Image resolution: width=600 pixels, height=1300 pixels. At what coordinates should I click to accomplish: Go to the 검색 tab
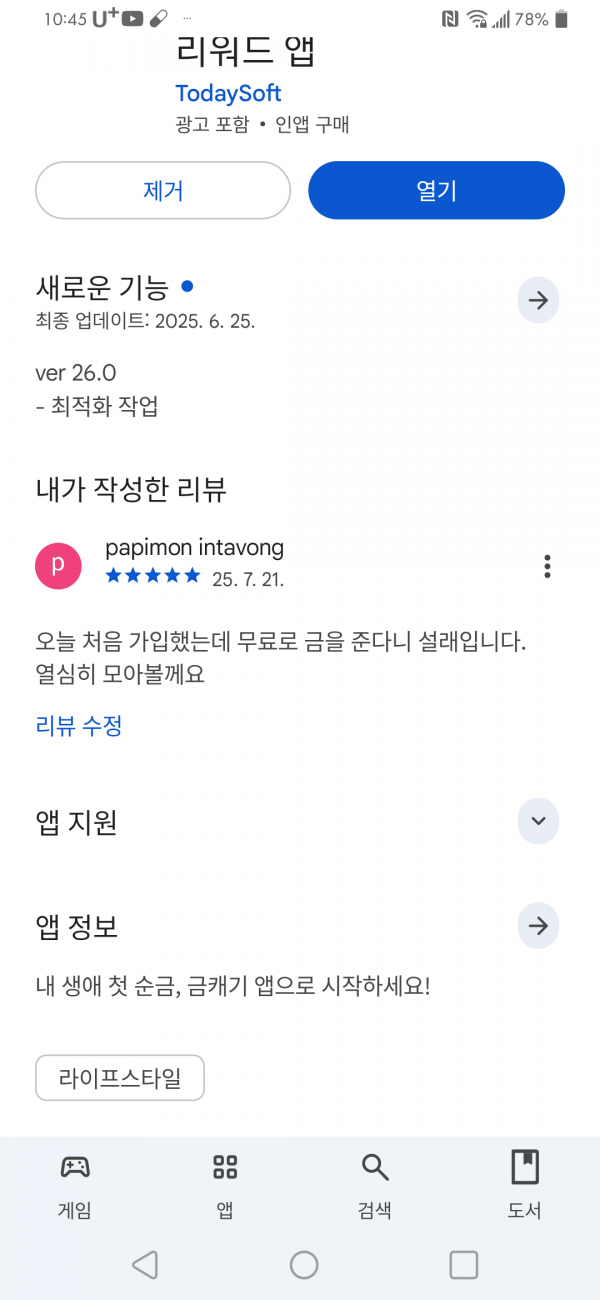pyautogui.click(x=375, y=1185)
